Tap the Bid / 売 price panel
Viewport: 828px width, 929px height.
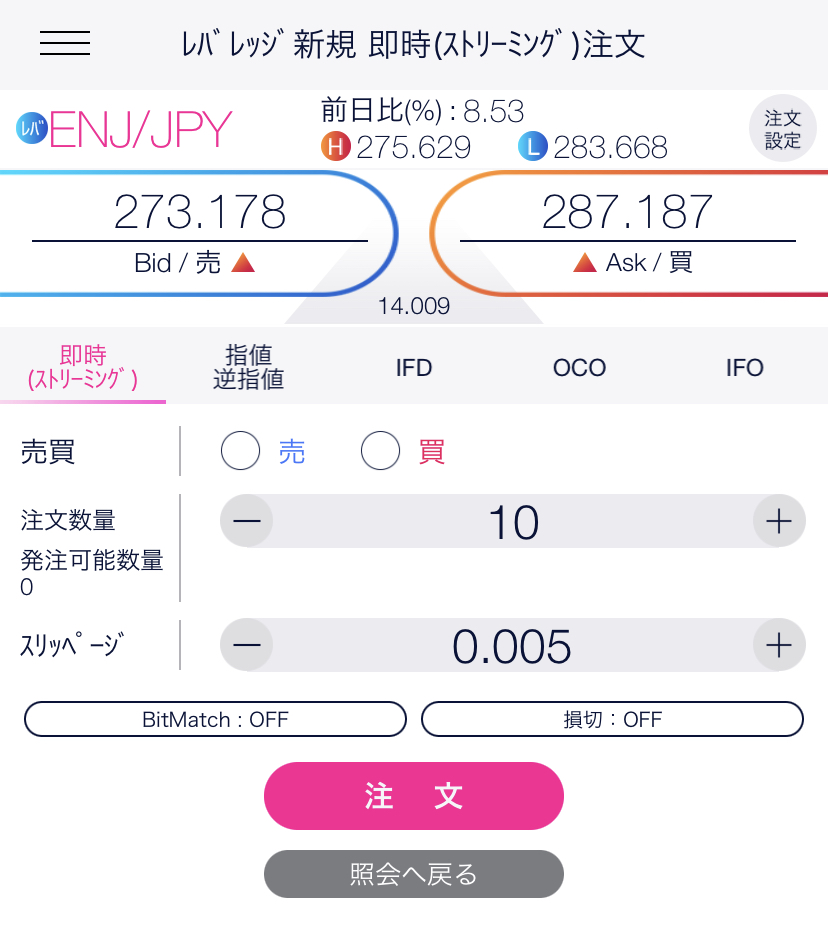pos(198,233)
